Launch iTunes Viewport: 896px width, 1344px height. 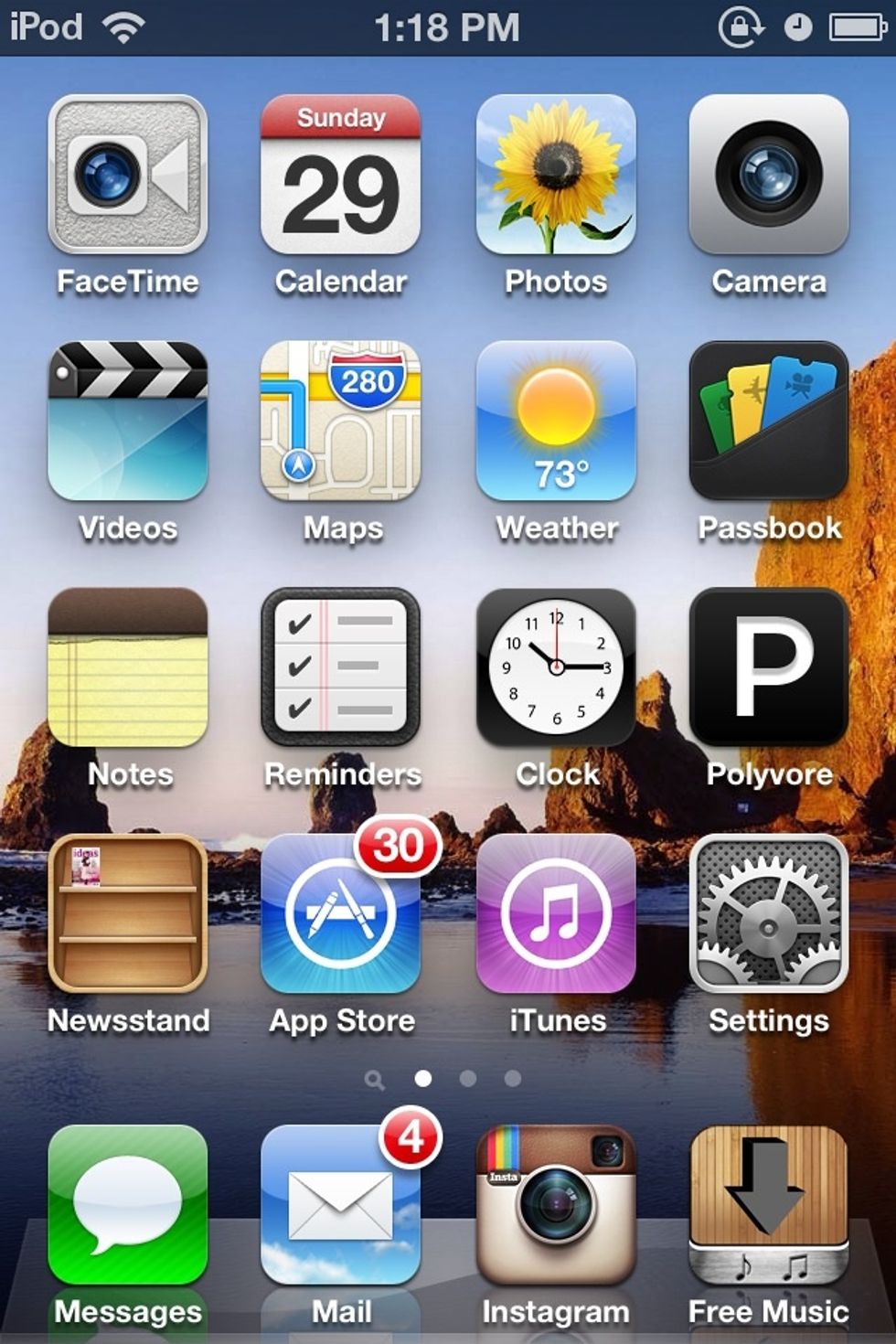[x=555, y=919]
